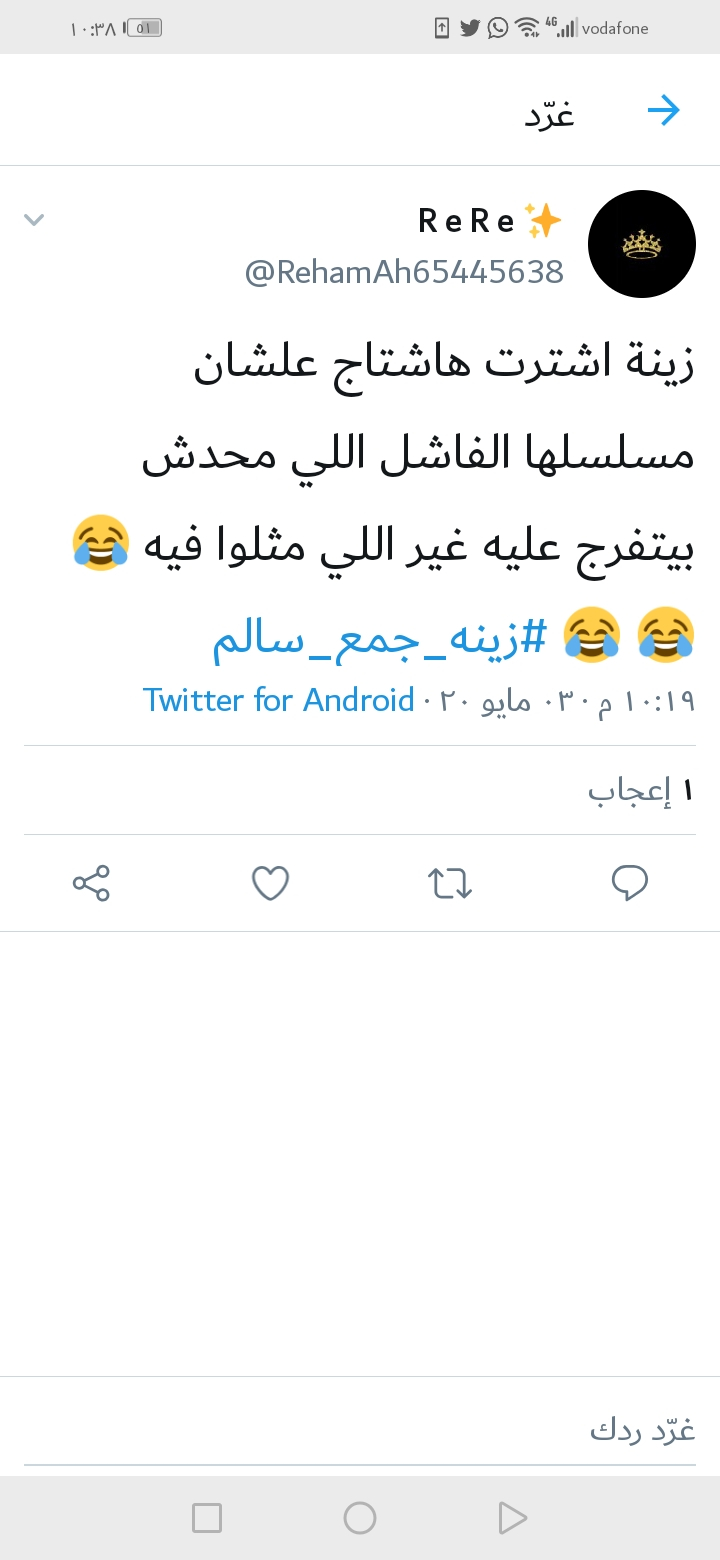
Task: Expand the tweet options chevron
Action: (x=34, y=220)
